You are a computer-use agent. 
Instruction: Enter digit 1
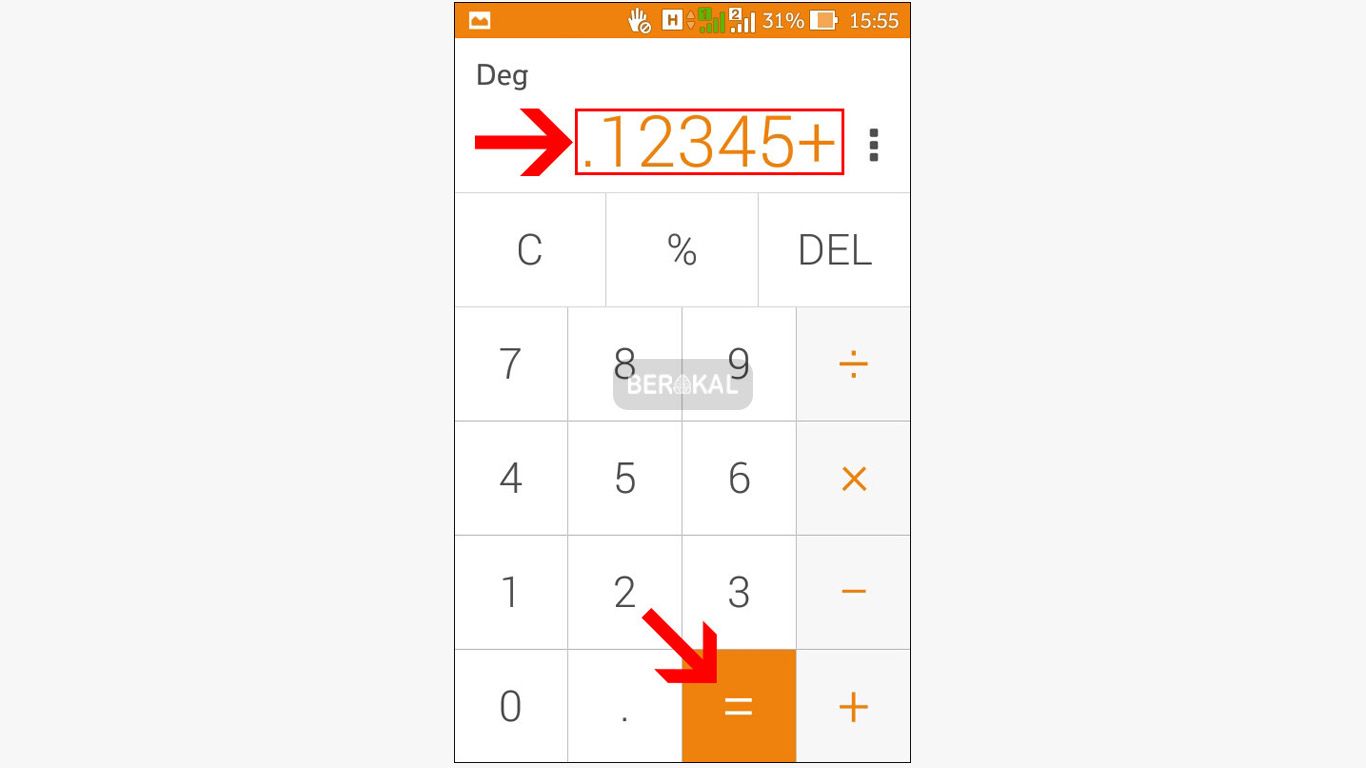[x=511, y=592]
